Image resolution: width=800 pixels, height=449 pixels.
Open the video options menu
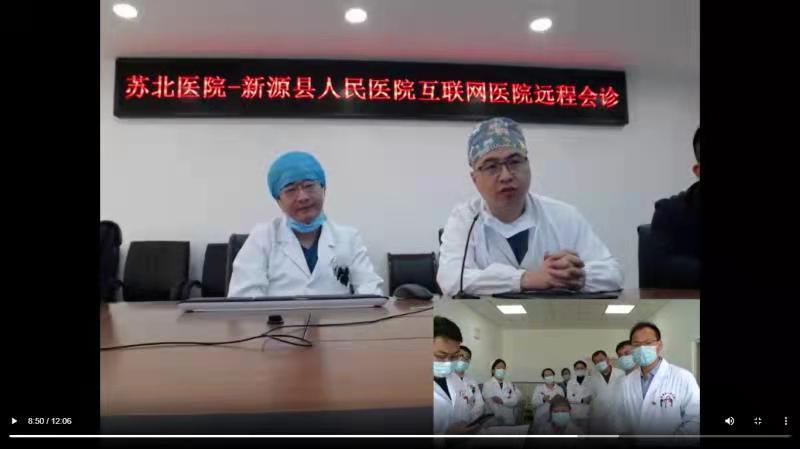tap(785, 421)
